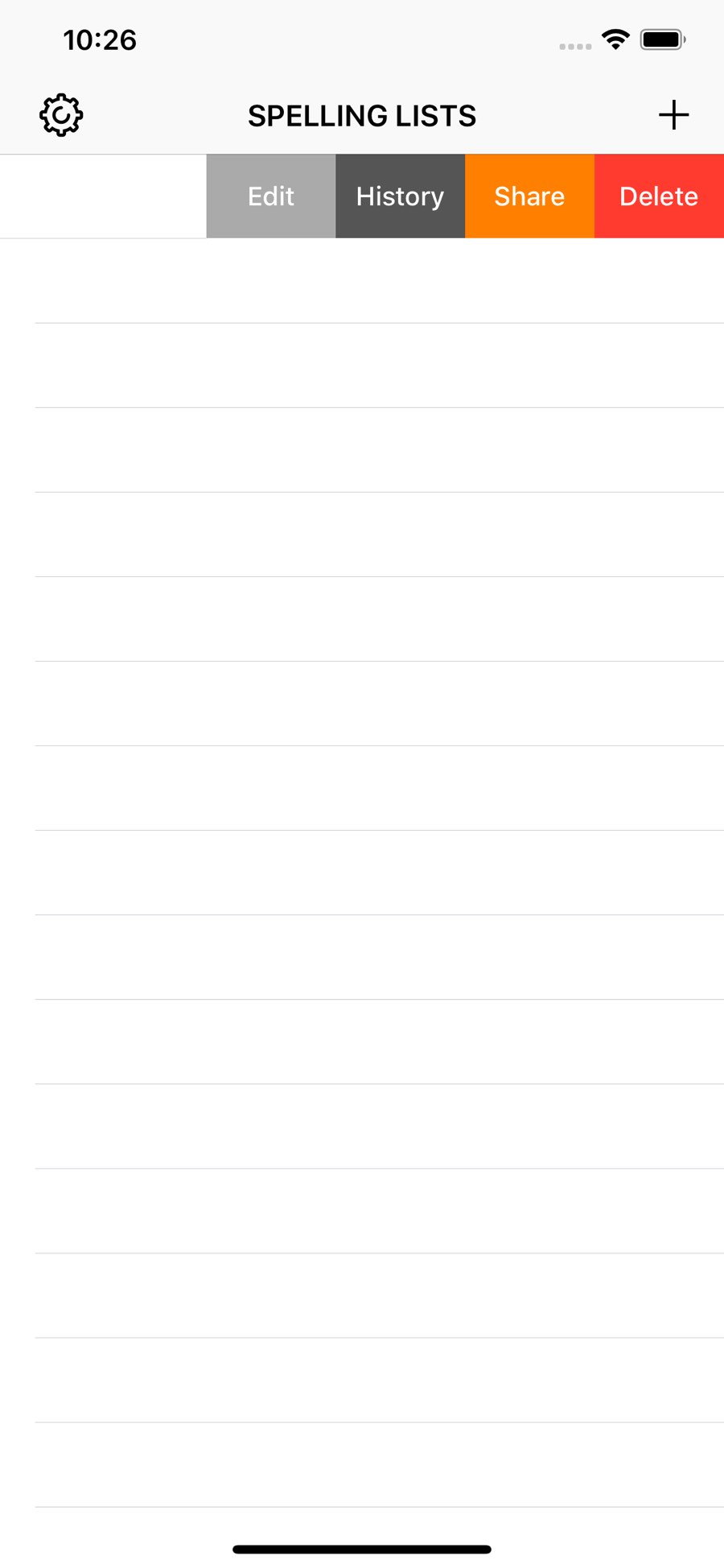Edit the swiped spelling list

(271, 196)
